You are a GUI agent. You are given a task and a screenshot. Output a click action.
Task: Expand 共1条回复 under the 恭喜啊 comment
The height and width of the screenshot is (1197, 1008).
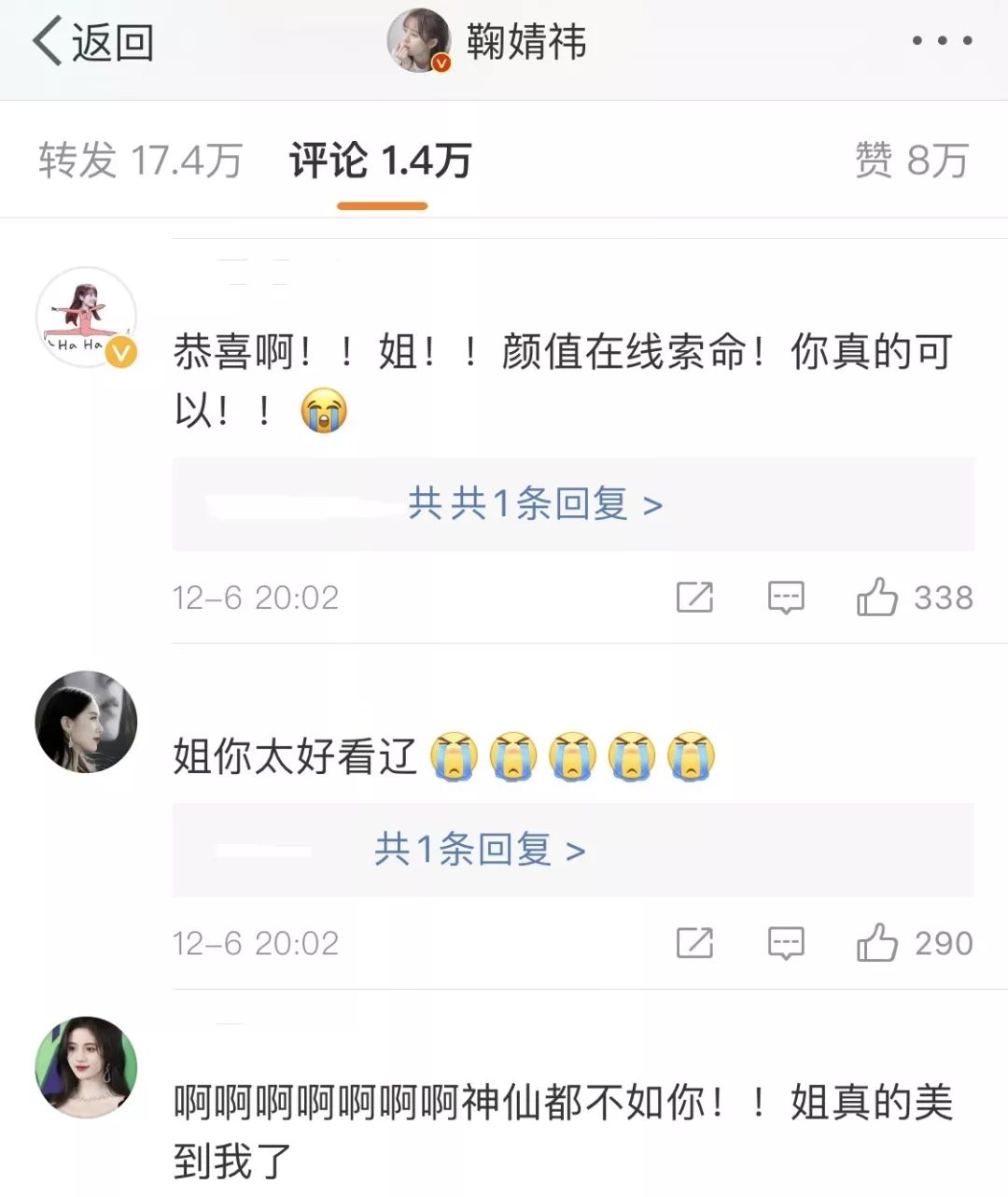pyautogui.click(x=535, y=504)
